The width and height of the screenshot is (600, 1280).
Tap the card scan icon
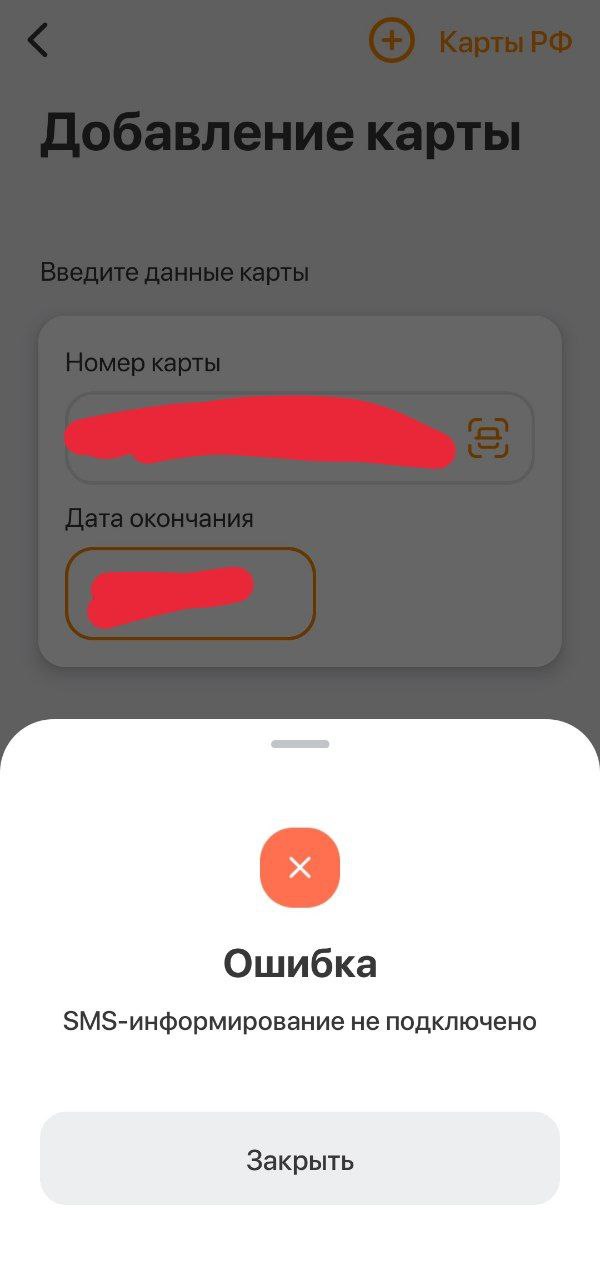(488, 438)
